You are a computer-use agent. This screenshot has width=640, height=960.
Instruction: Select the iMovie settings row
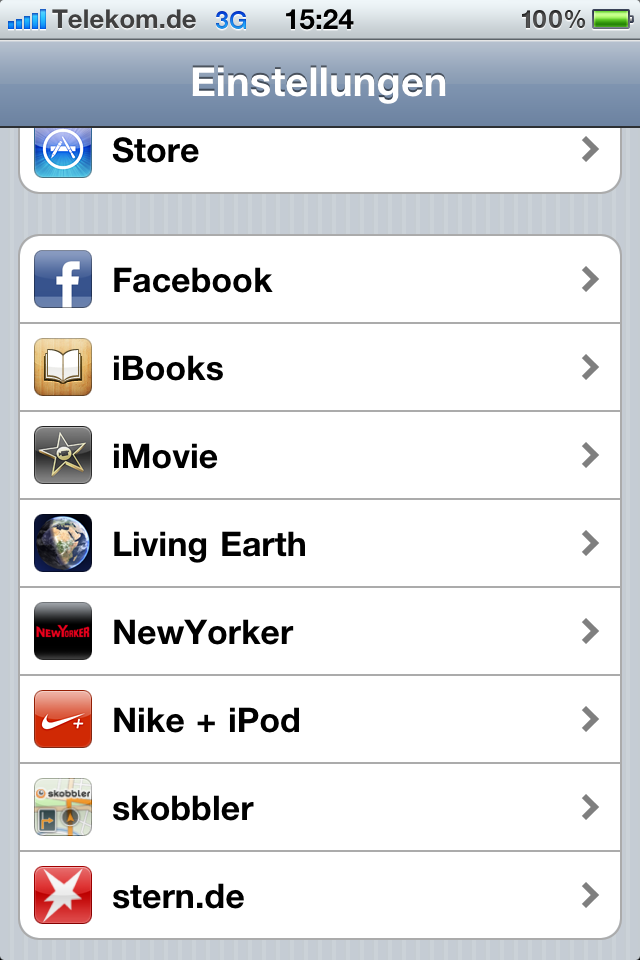[x=320, y=456]
